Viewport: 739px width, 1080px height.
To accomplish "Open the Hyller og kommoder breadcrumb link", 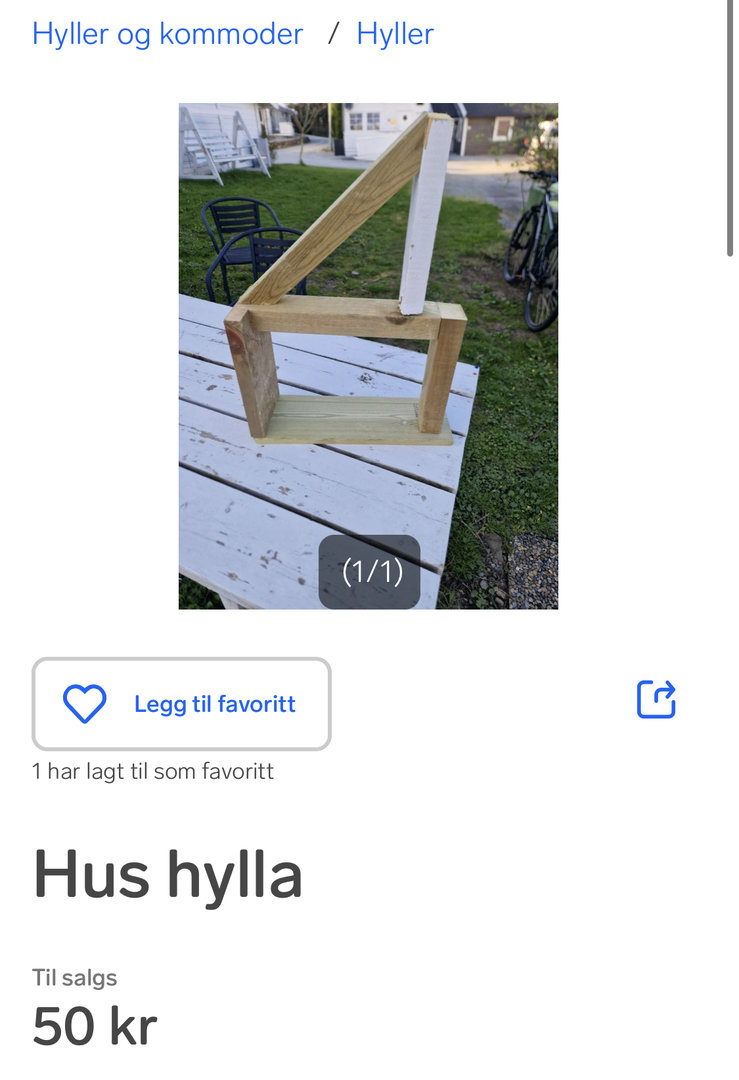I will coord(167,34).
